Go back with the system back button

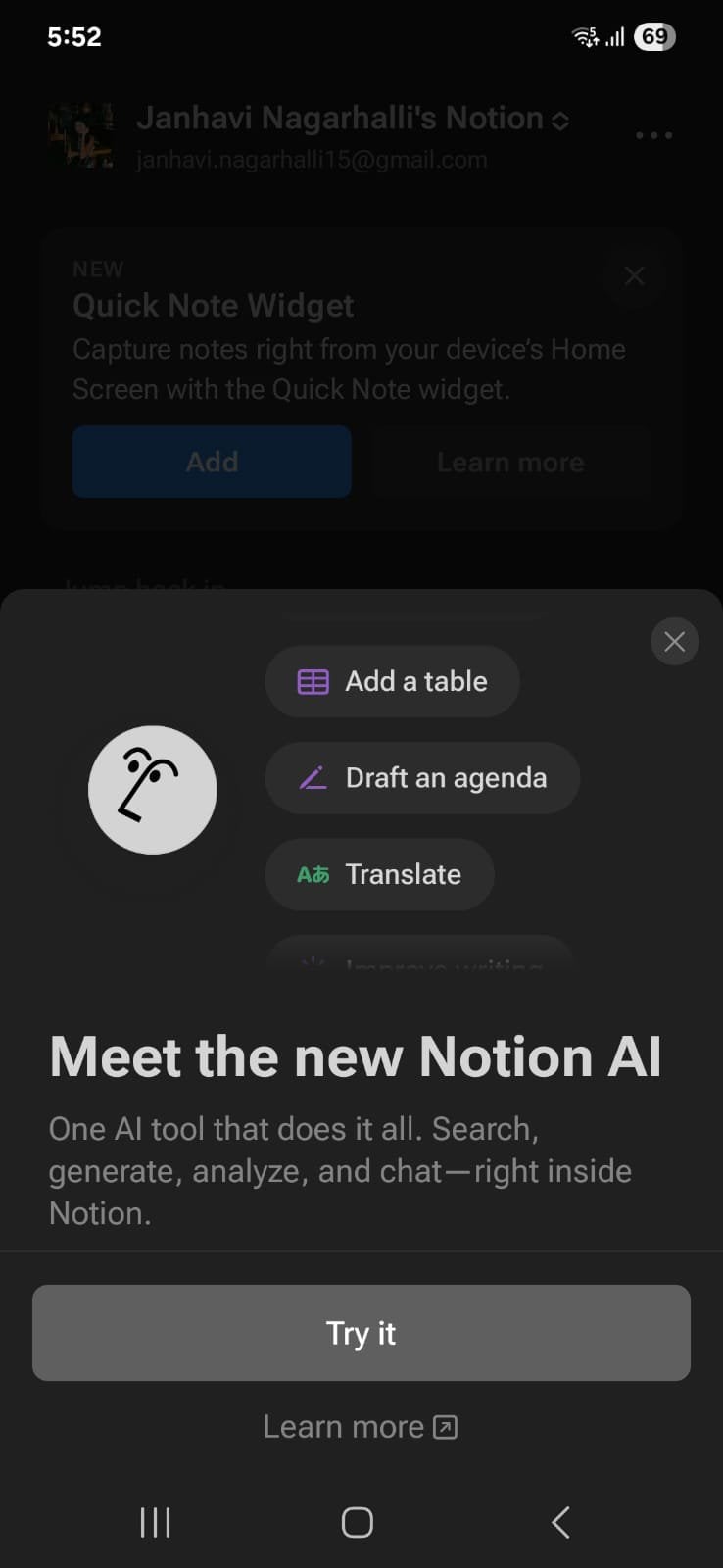560,1522
